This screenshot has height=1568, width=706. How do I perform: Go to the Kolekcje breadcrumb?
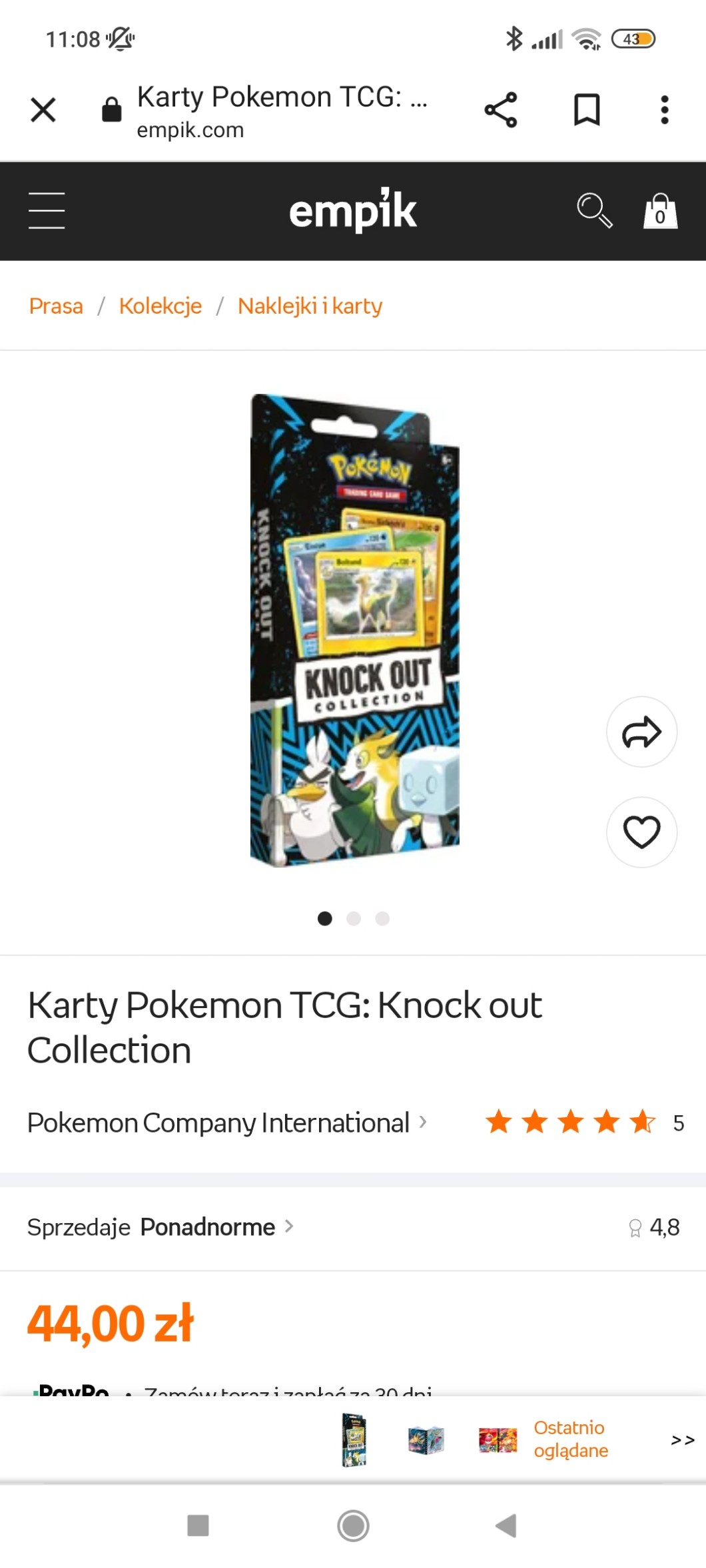160,306
